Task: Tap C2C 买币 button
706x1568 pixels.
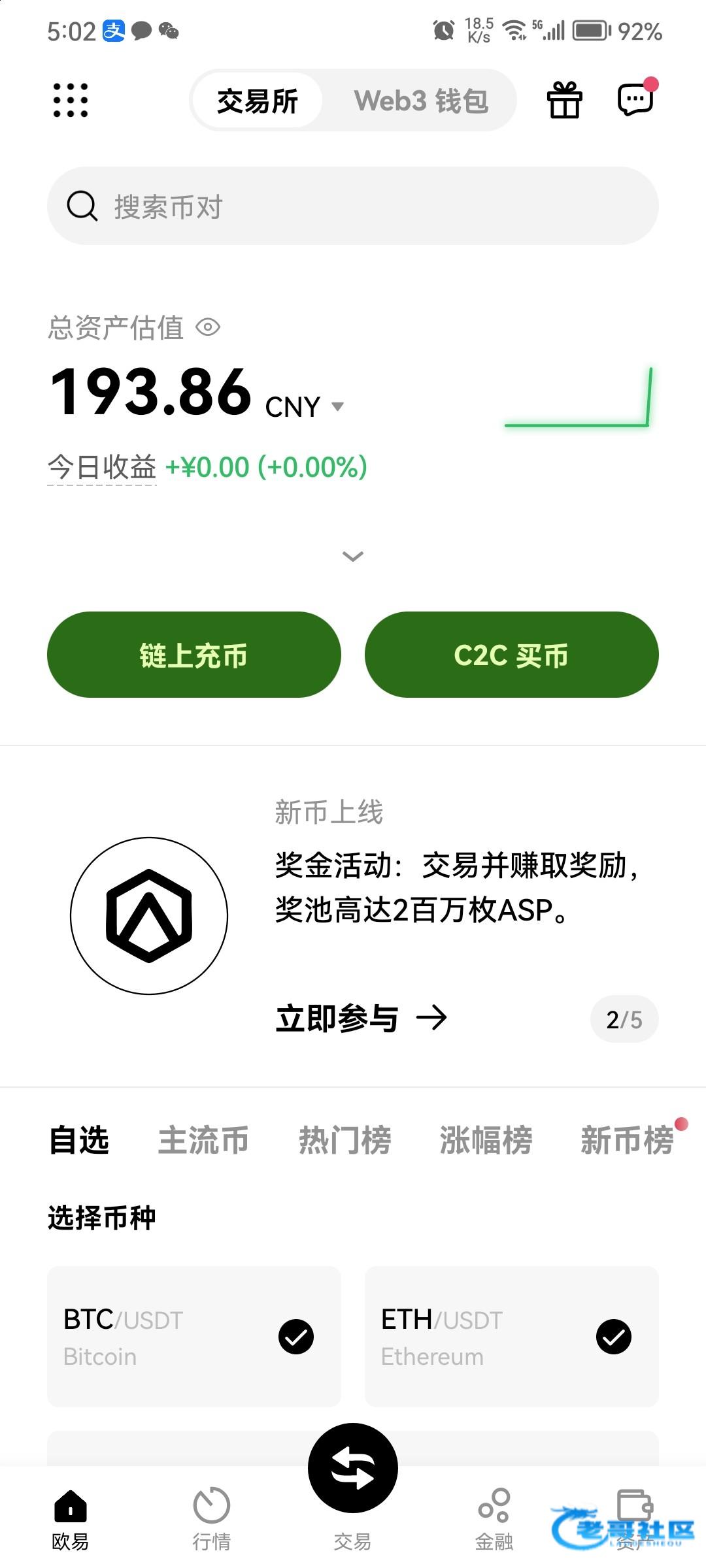Action: 511,655
